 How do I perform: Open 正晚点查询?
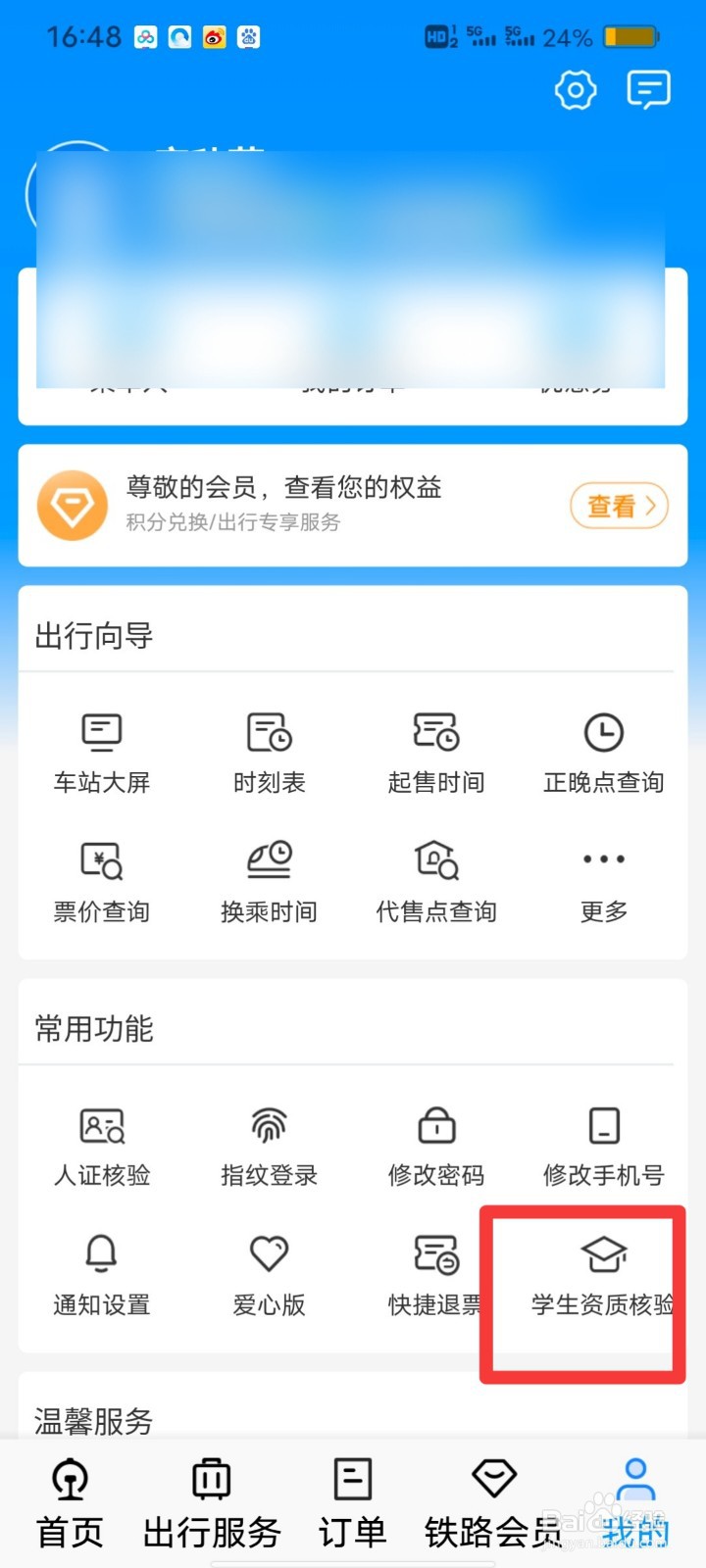pos(604,753)
